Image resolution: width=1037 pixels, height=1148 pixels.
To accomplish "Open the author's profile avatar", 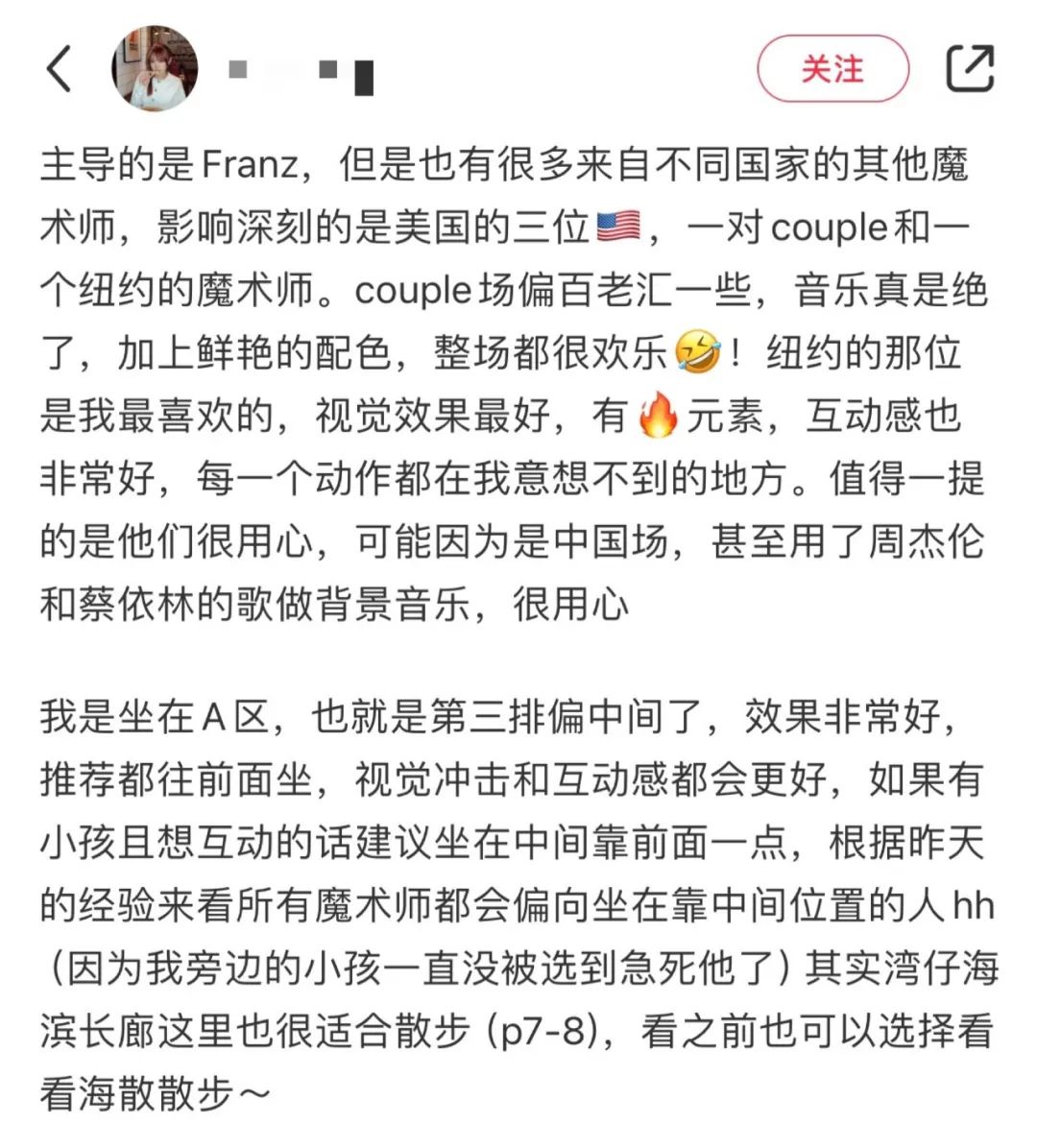I will 155,69.
